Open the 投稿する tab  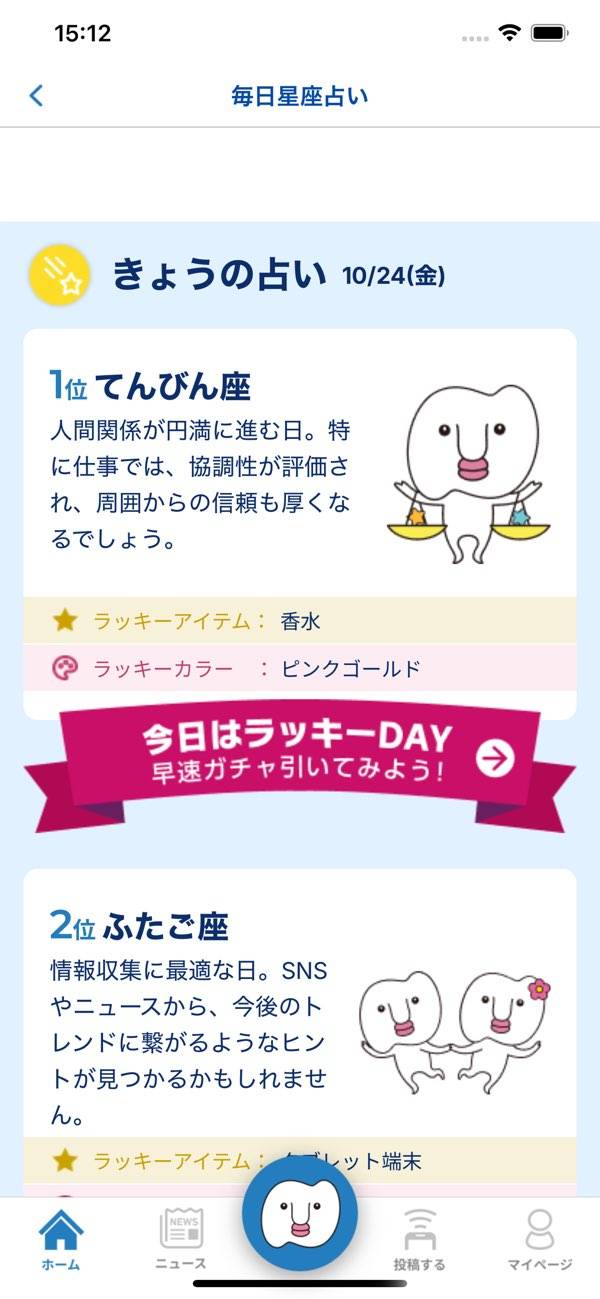[419, 1240]
